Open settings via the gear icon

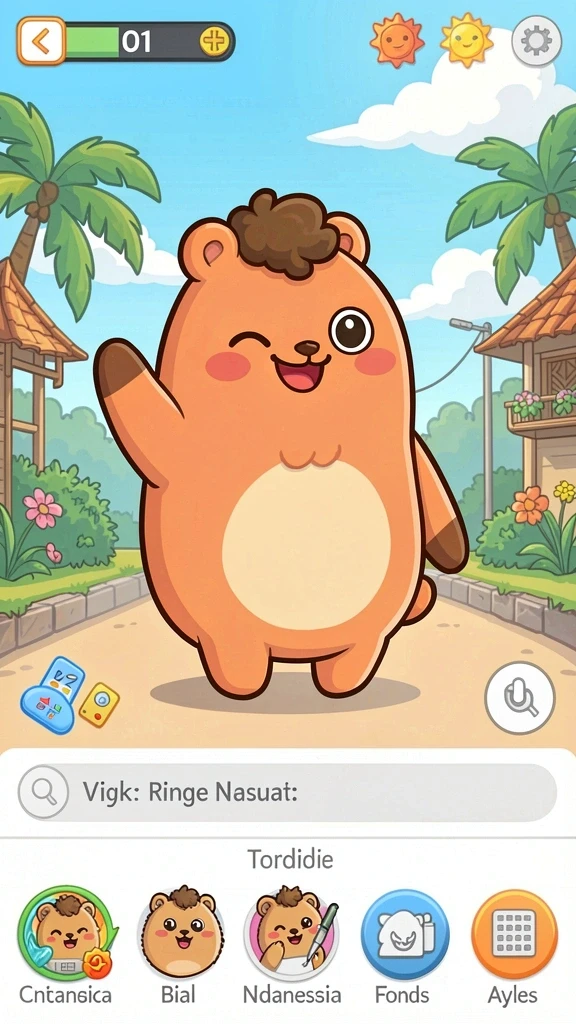coord(536,41)
